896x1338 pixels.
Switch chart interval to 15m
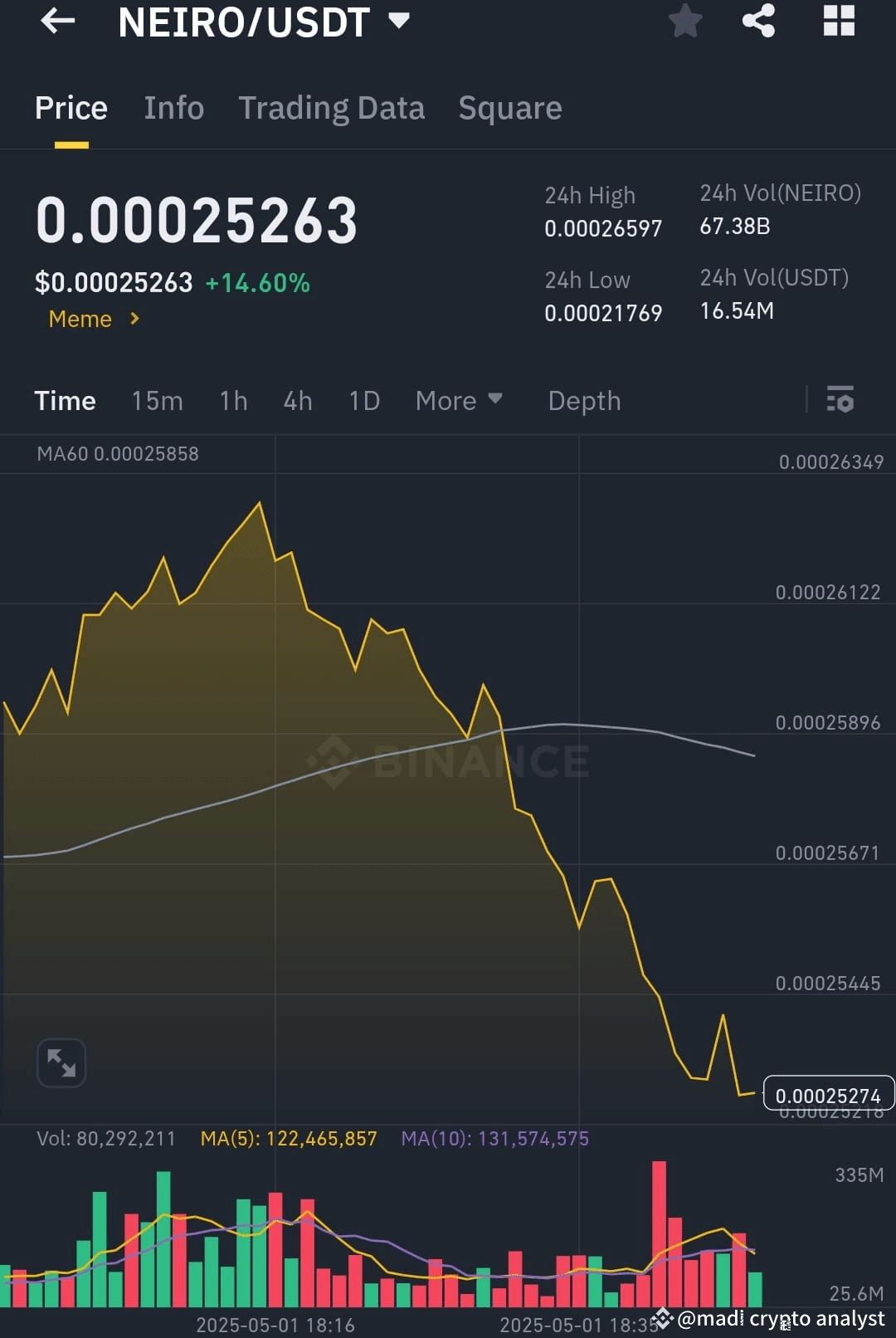(x=157, y=400)
